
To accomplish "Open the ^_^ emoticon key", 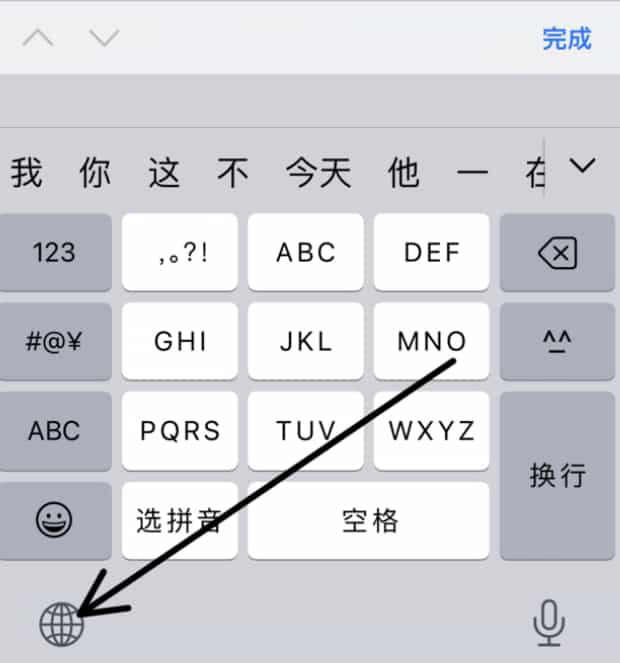I will pos(557,341).
